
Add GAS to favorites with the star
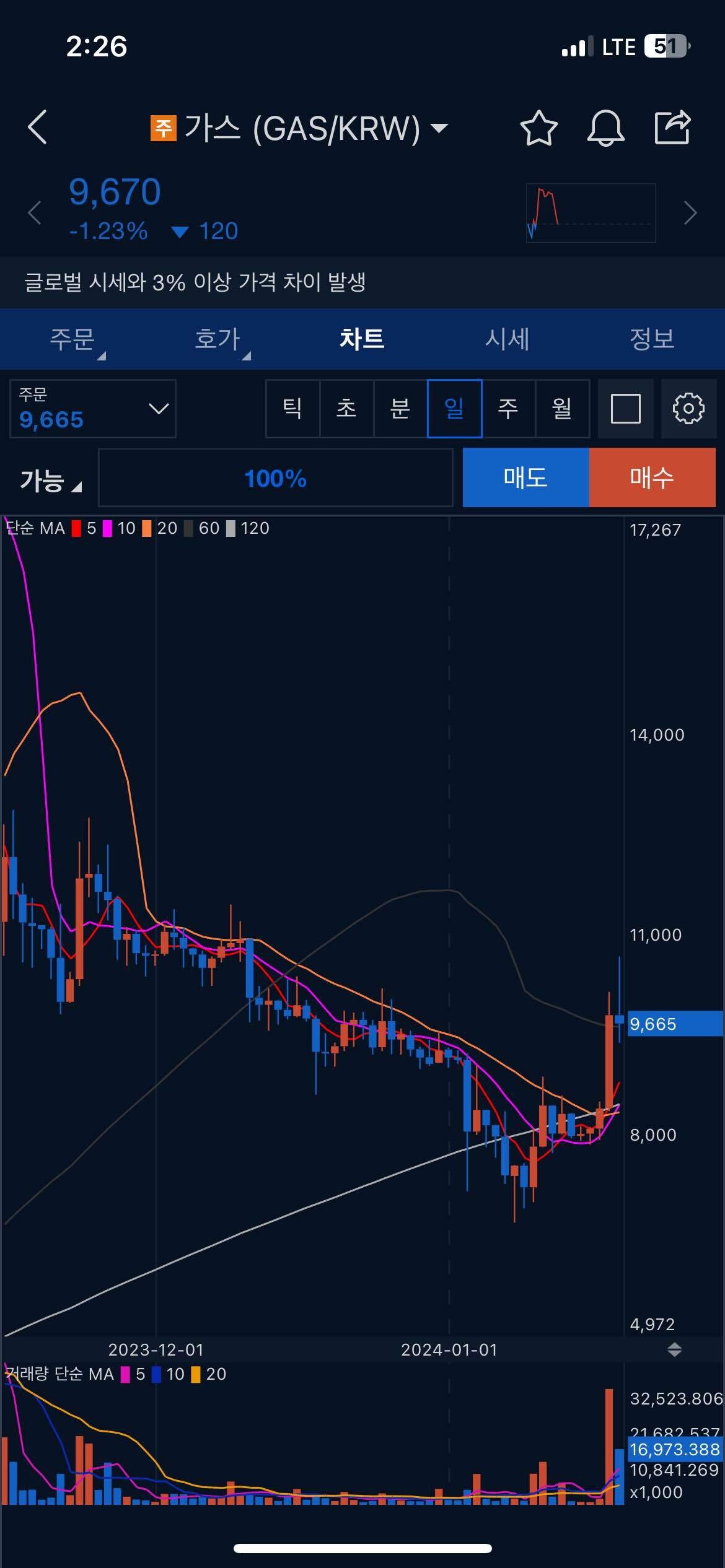pyautogui.click(x=538, y=128)
